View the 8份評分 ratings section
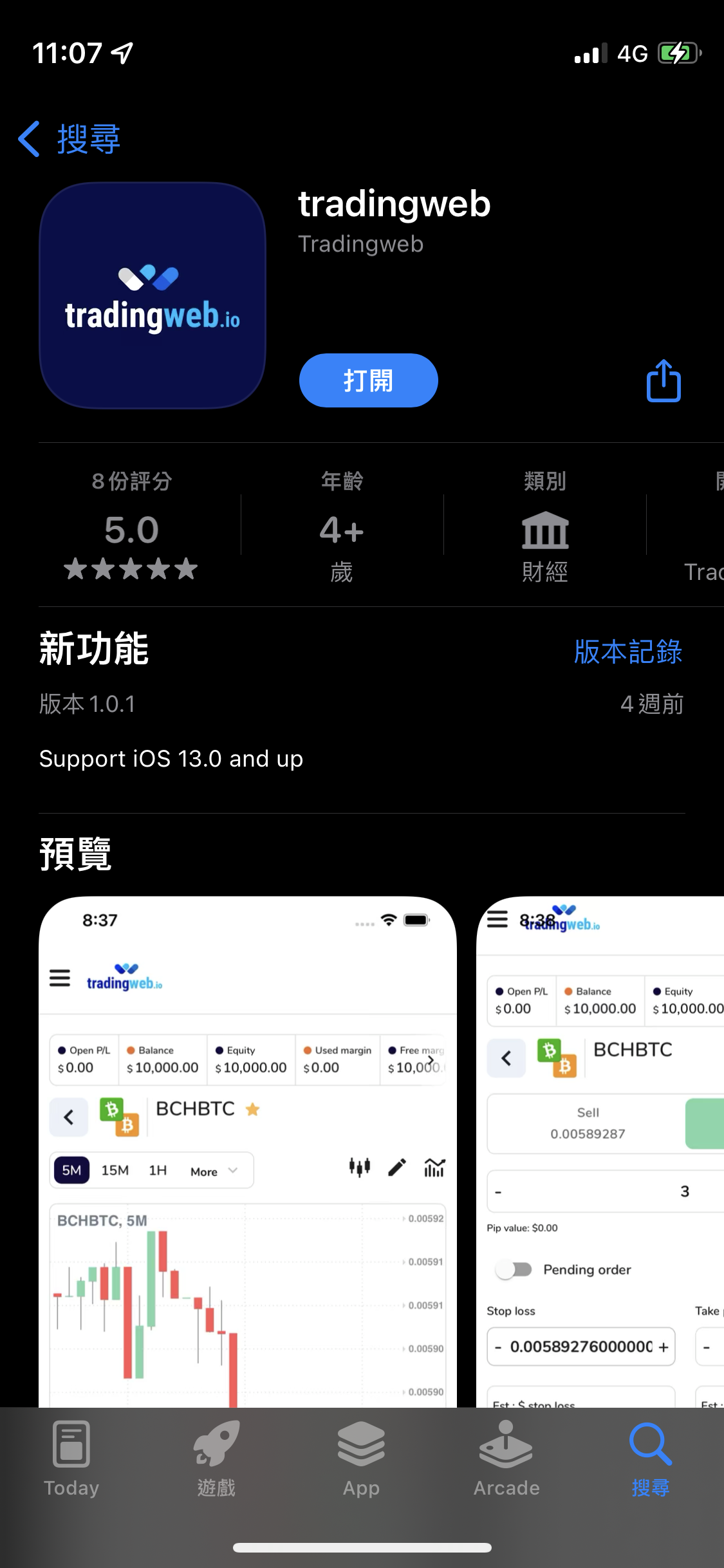This screenshot has width=724, height=1568. (131, 528)
